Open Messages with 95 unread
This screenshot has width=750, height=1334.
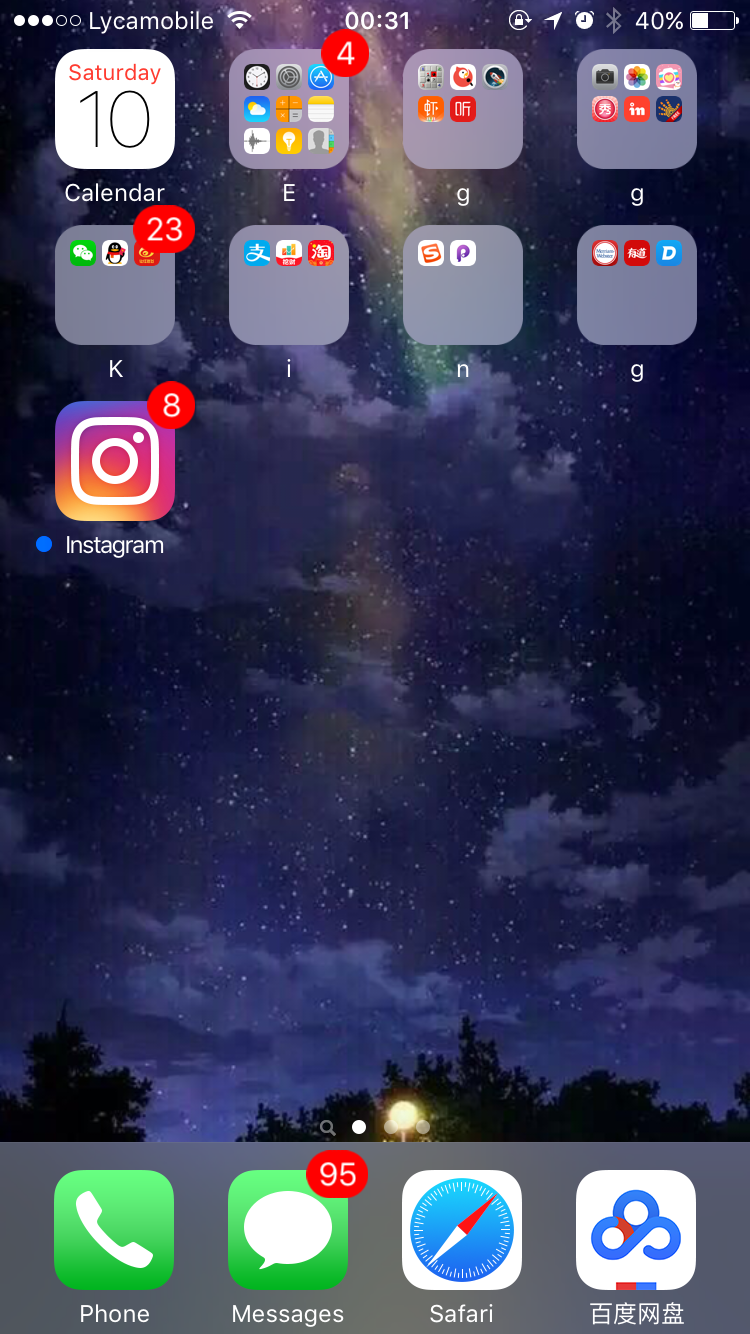tap(288, 1230)
